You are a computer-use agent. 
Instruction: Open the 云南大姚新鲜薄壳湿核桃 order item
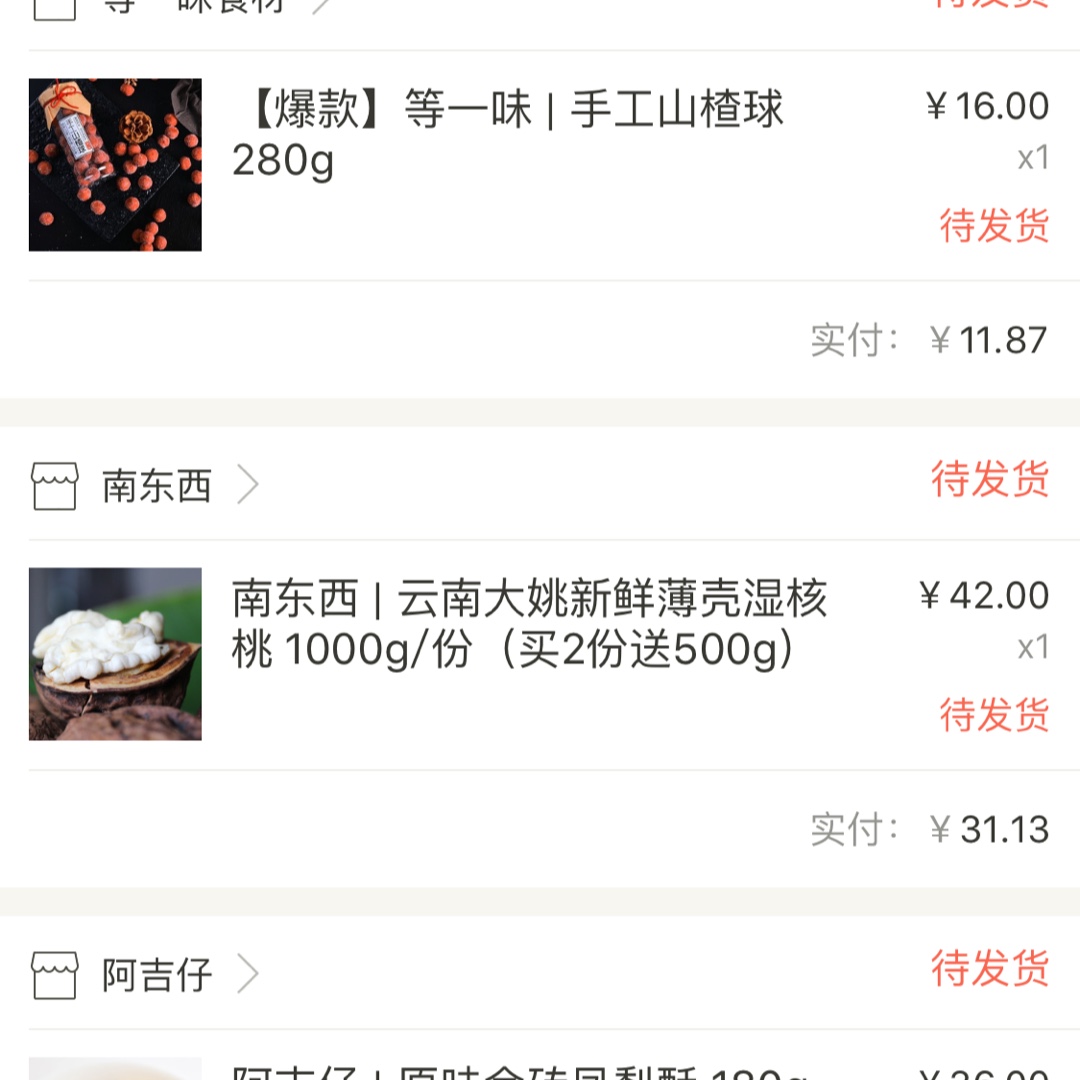click(x=530, y=624)
